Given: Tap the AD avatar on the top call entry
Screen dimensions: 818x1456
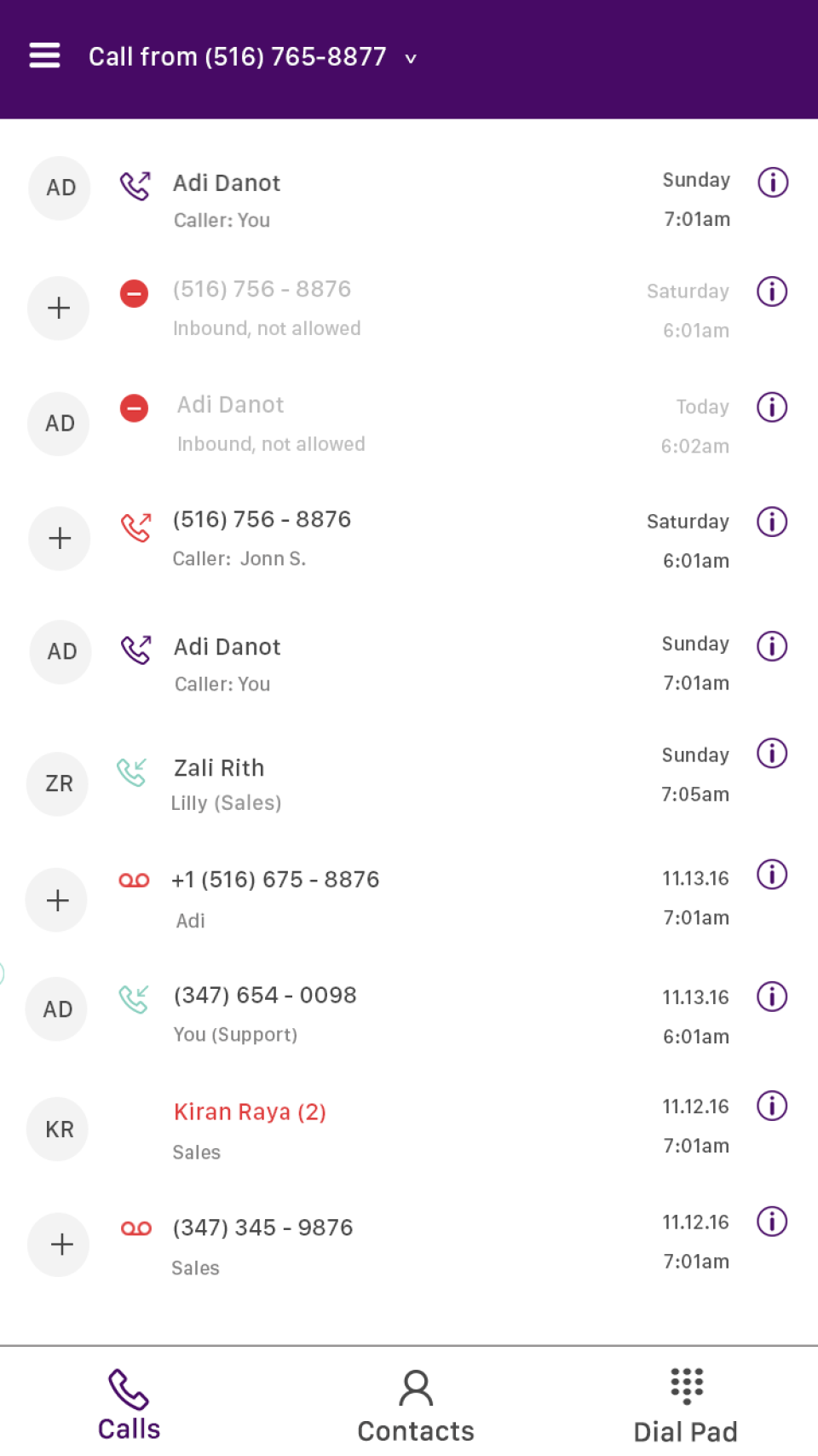Looking at the screenshot, I should (x=59, y=188).
